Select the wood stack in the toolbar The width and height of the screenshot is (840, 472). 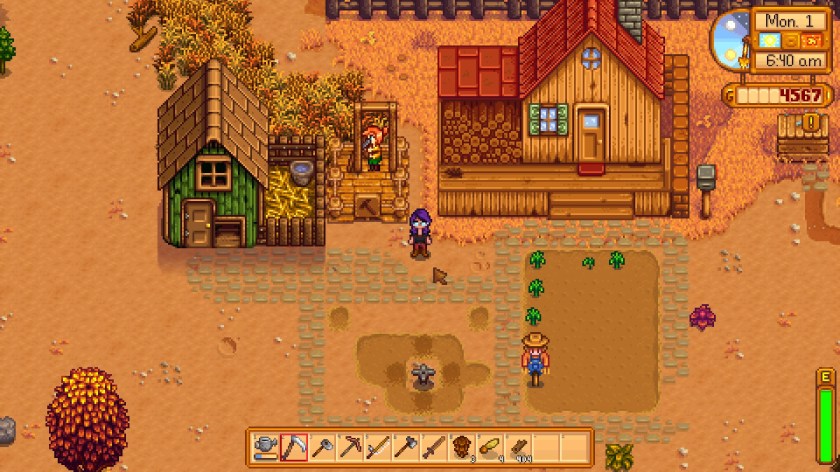(x=518, y=446)
